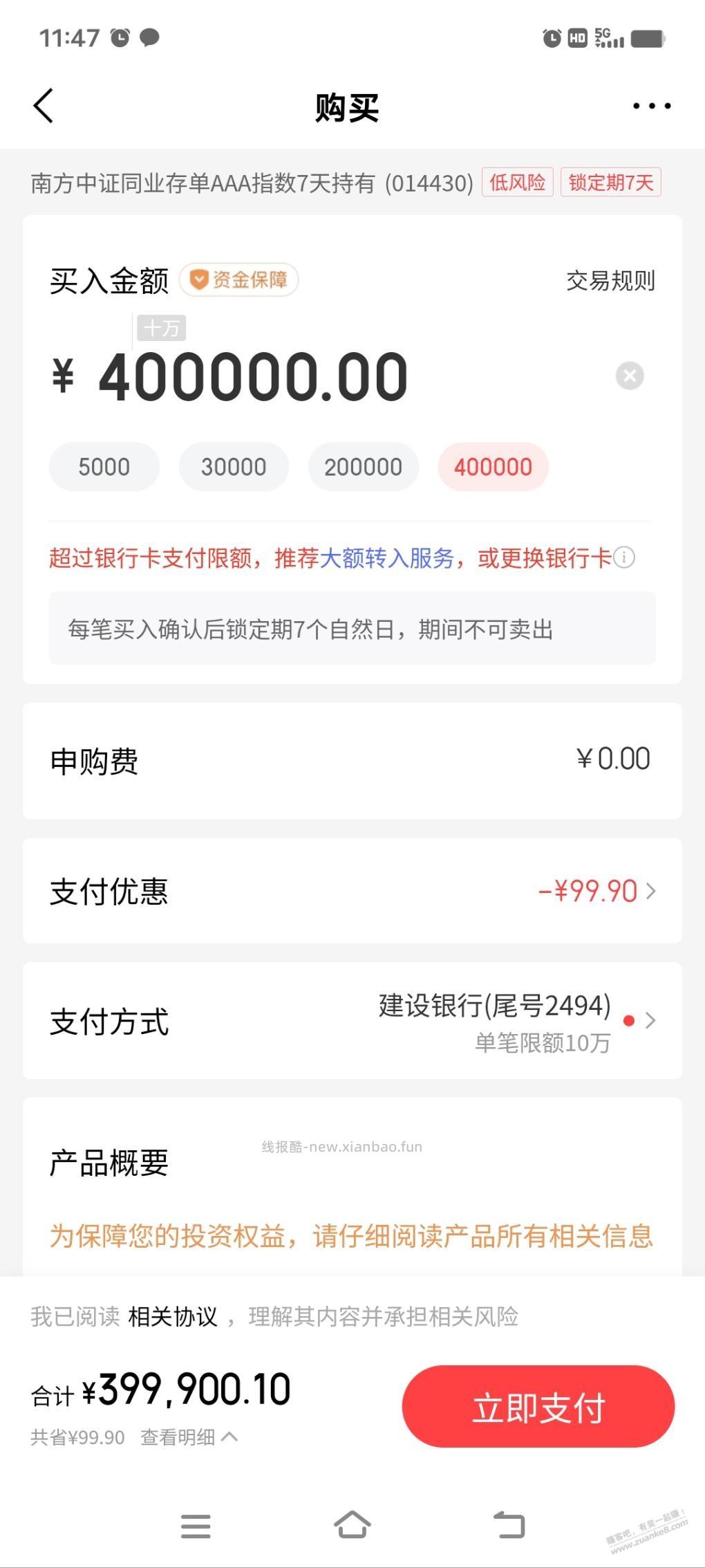Tap the 资金保障 shield badge

click(238, 279)
